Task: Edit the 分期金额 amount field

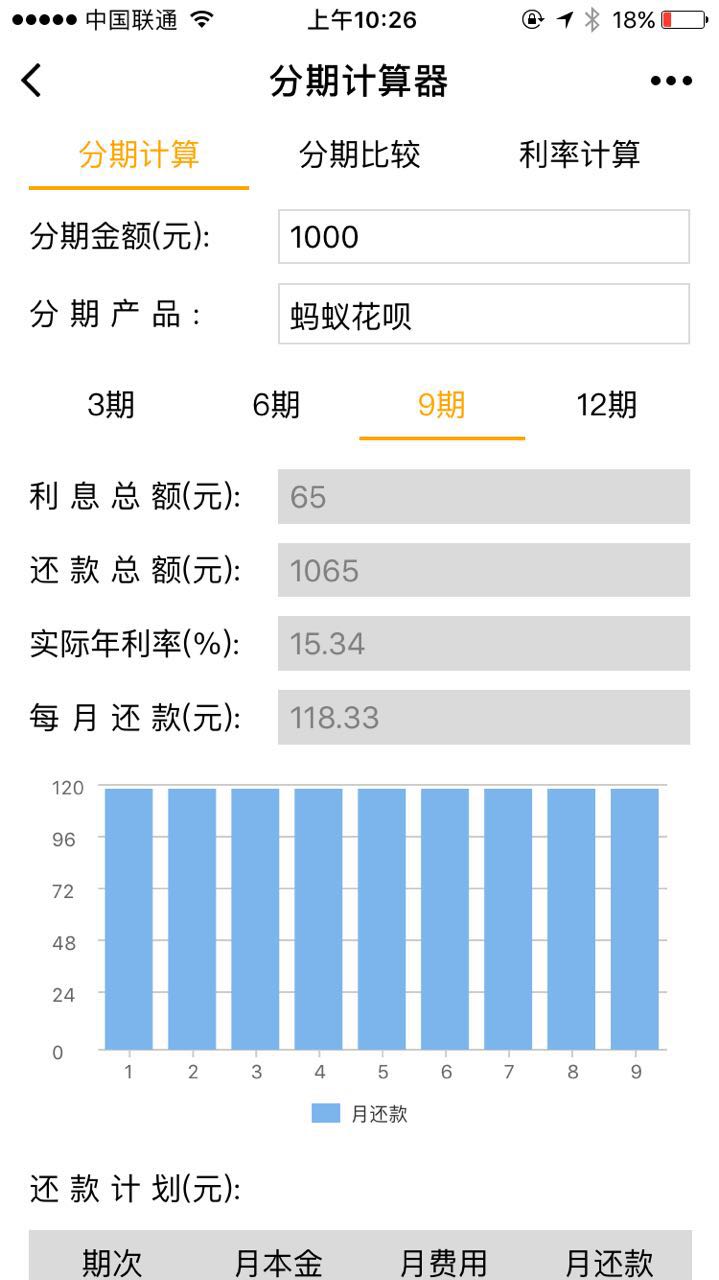Action: pyautogui.click(x=484, y=237)
